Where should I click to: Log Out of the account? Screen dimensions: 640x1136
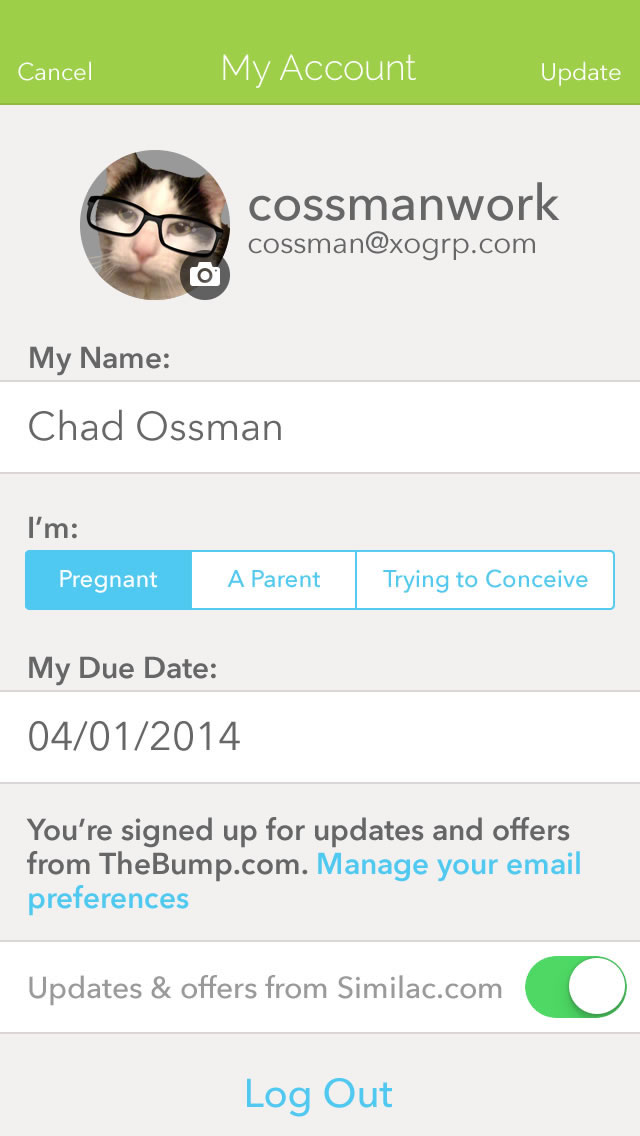click(319, 1093)
